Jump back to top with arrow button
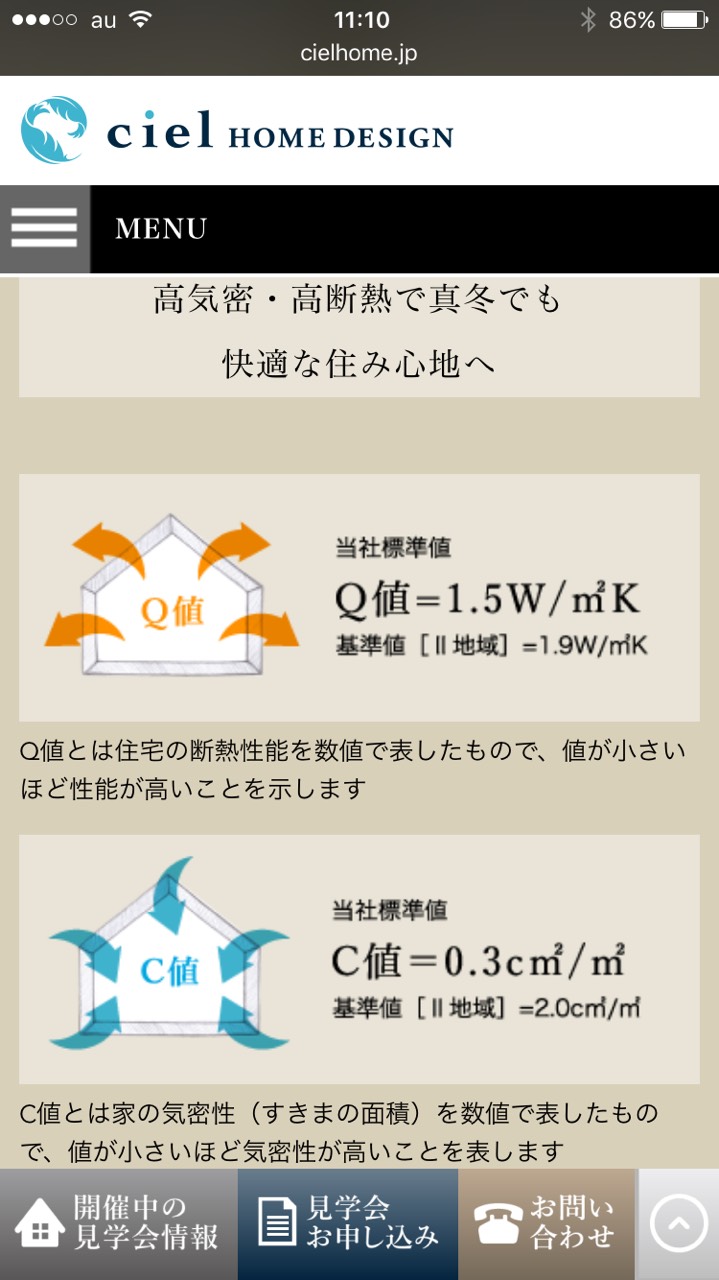Viewport: 719px width, 1280px height. coord(678,1224)
